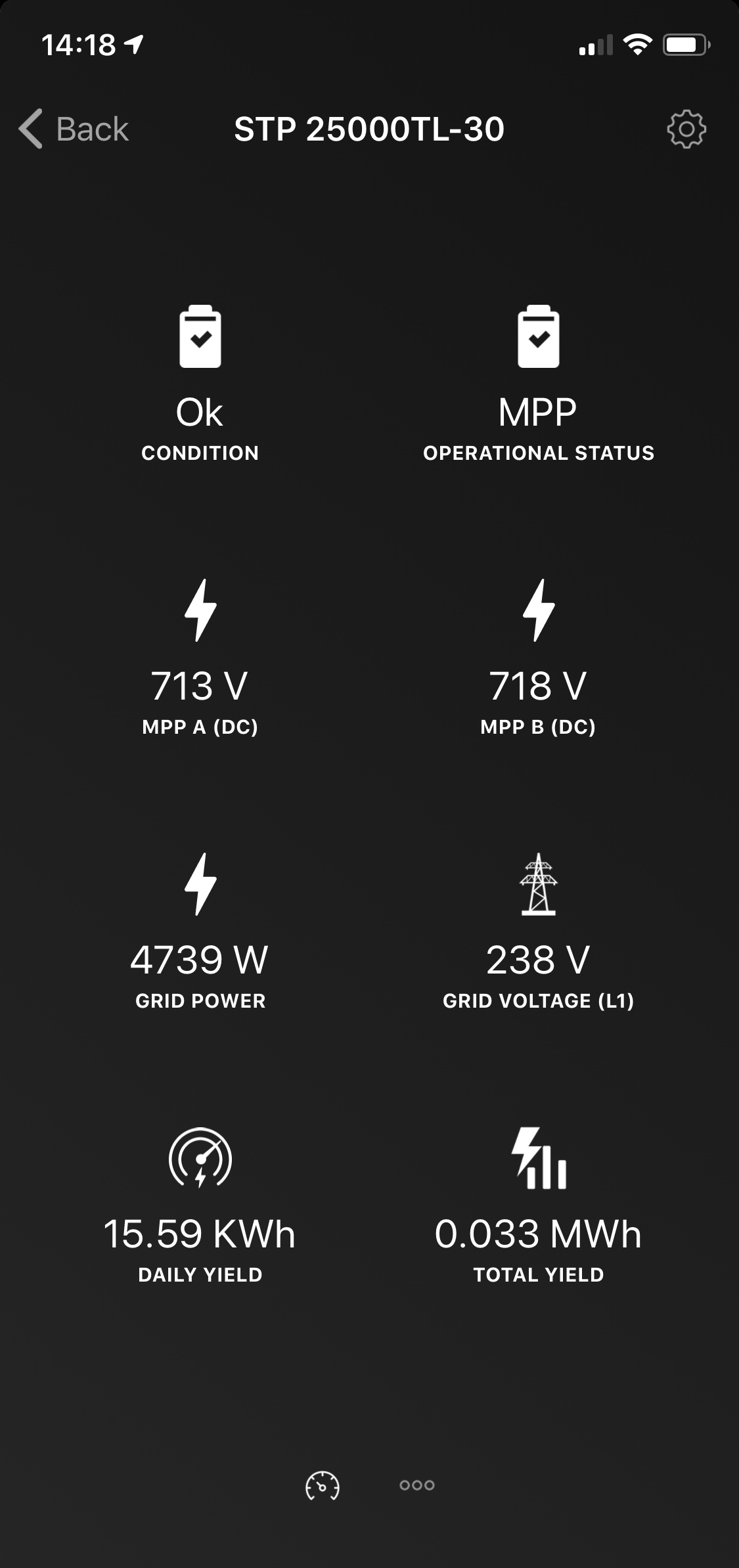Go back to the previous screen
This screenshot has width=739, height=1568.
pyautogui.click(x=74, y=129)
